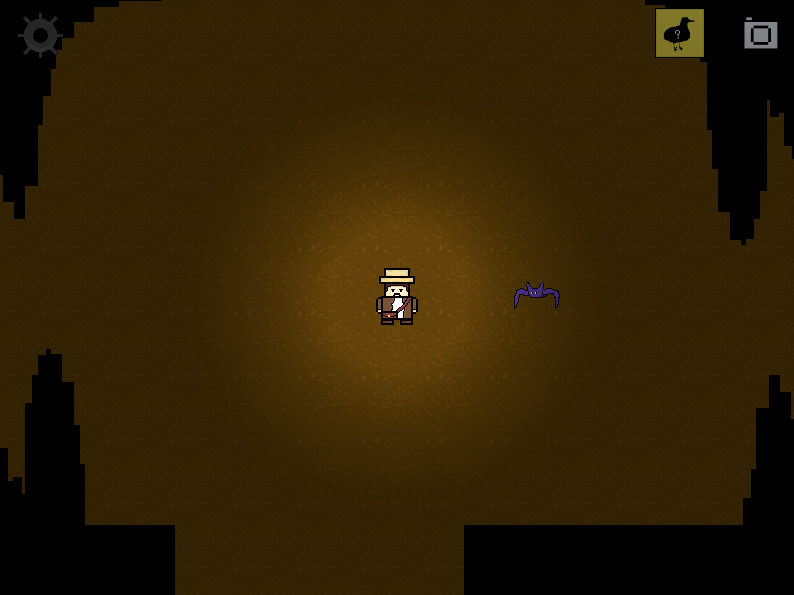794x595 pixels.
Task: Tap the fullscreen toggle icon
Action: [x=760, y=34]
